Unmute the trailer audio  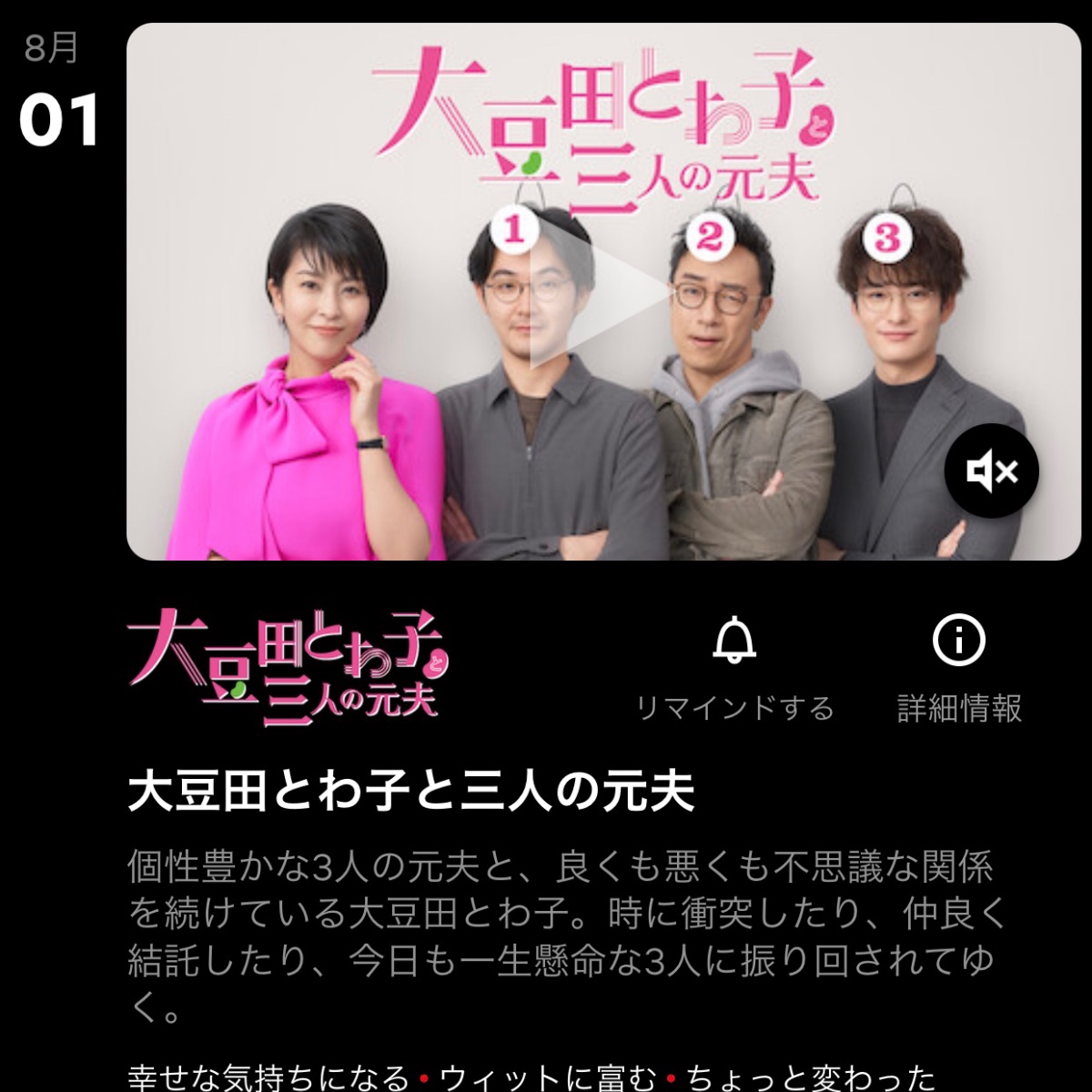[991, 470]
